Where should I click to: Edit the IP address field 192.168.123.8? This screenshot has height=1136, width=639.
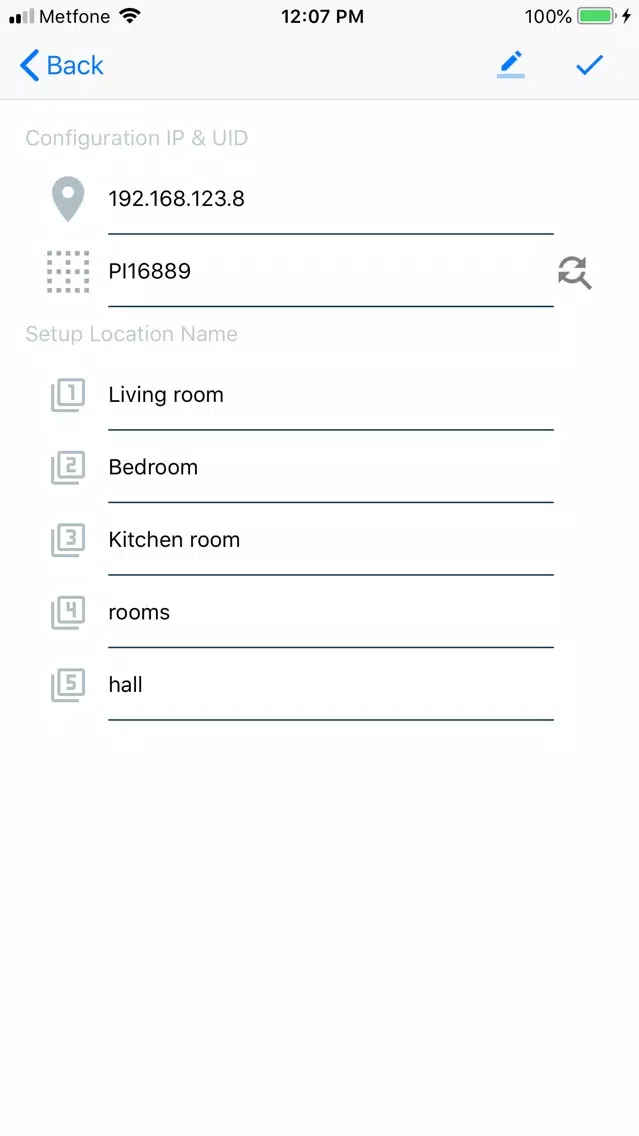330,199
